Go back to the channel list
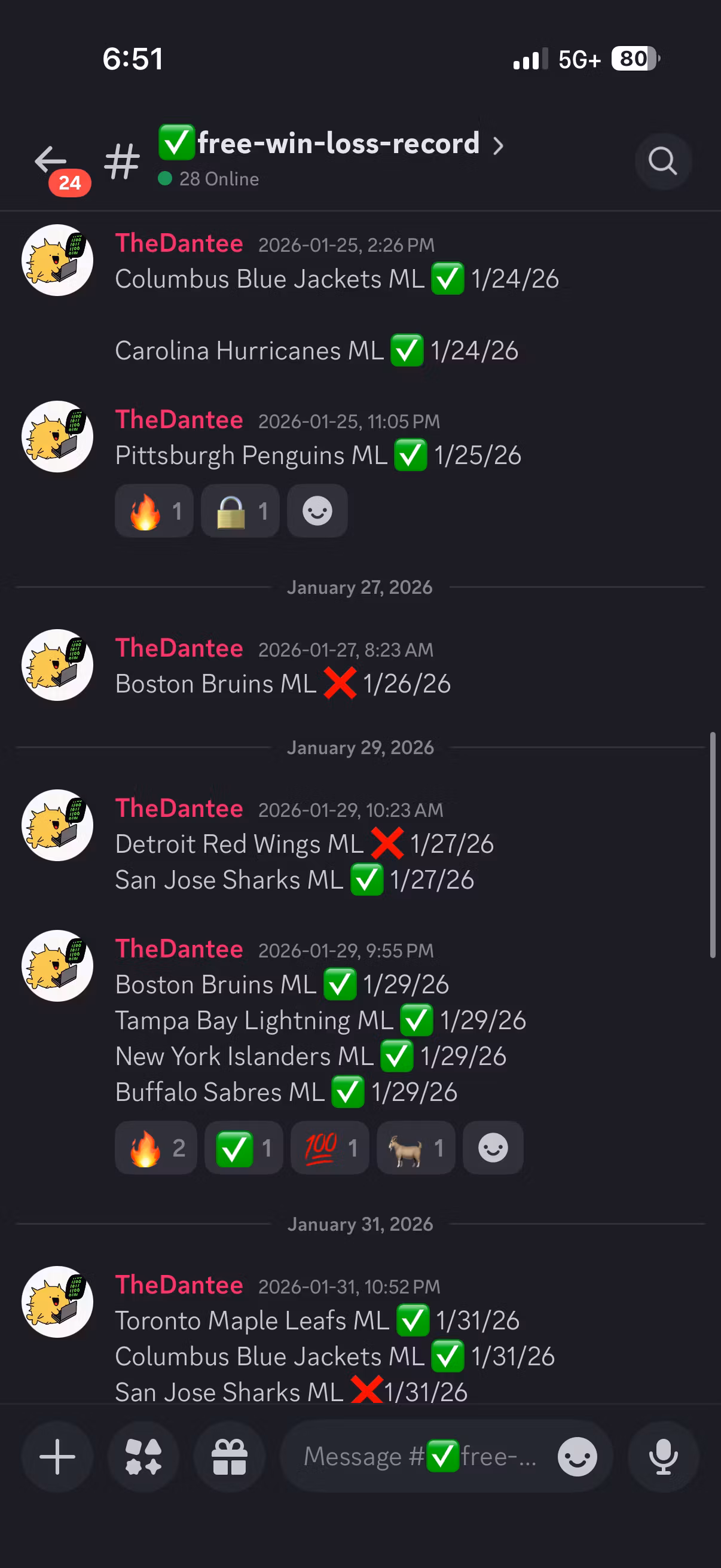The image size is (721, 1568). point(50,161)
